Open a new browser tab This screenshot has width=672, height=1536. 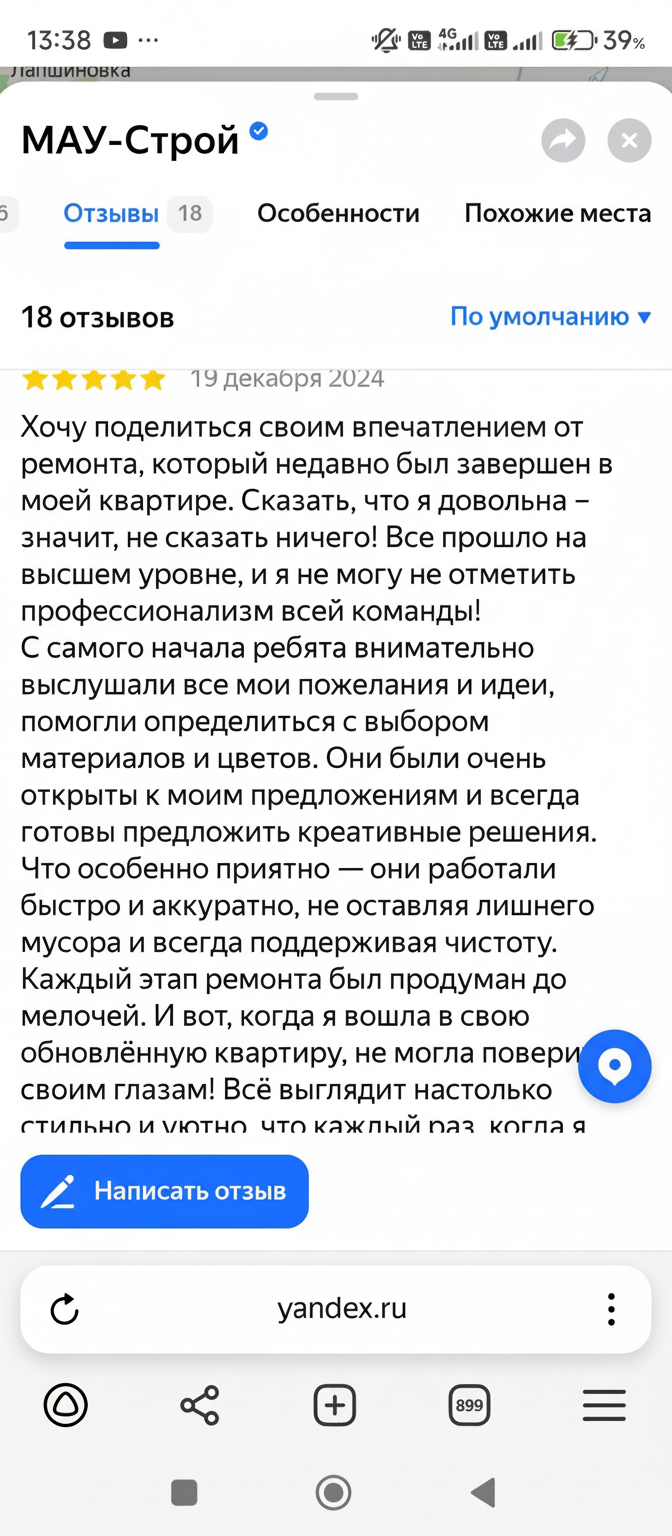coord(335,1406)
